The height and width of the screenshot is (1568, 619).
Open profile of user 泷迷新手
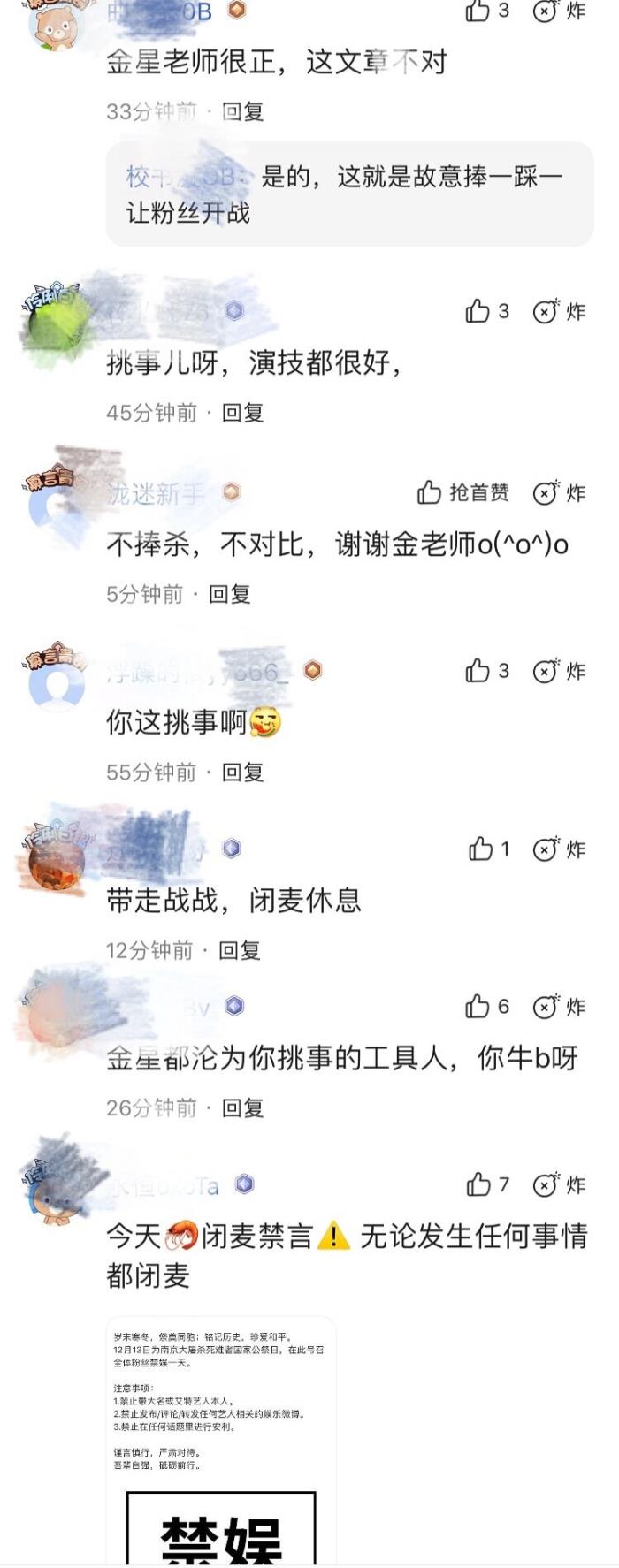[156, 492]
